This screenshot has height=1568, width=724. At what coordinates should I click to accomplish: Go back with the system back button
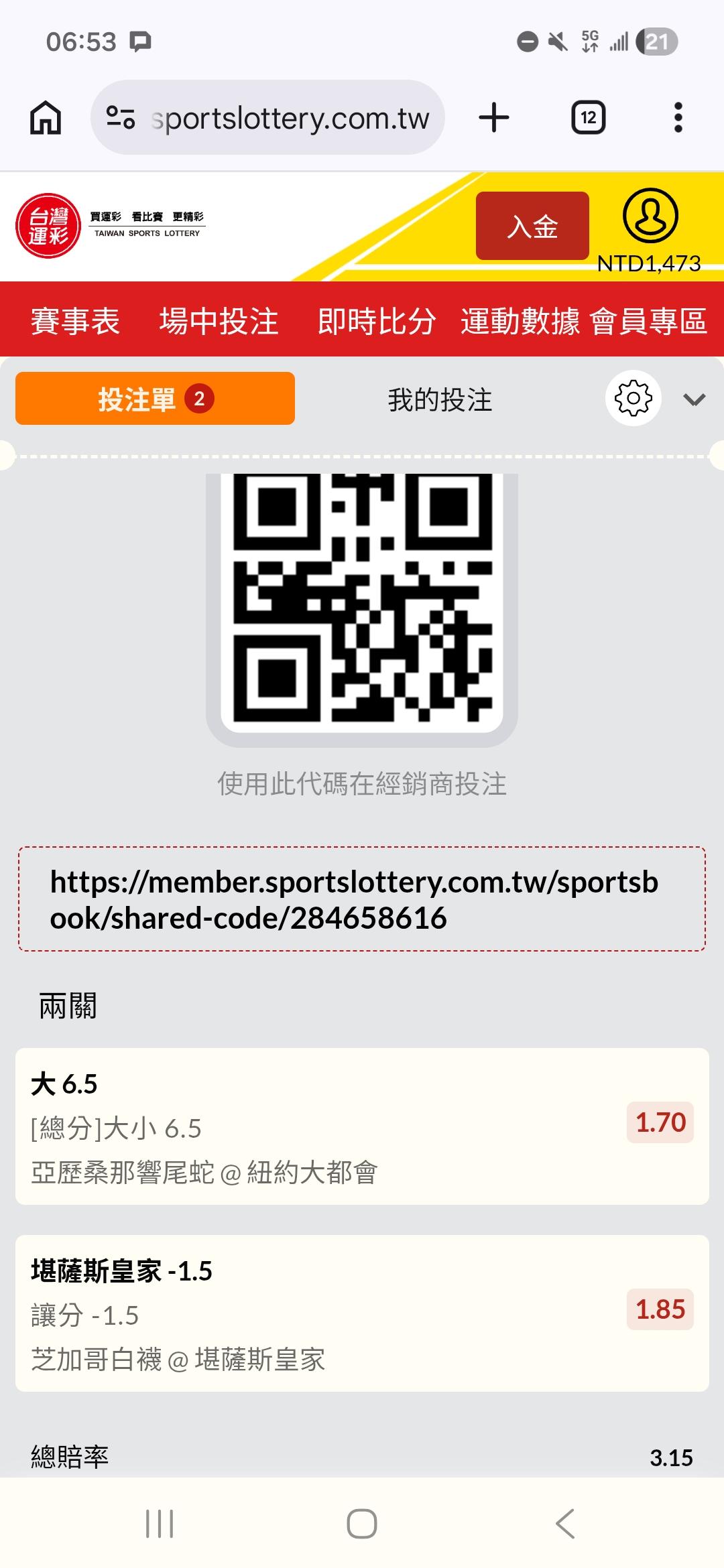[565, 1524]
